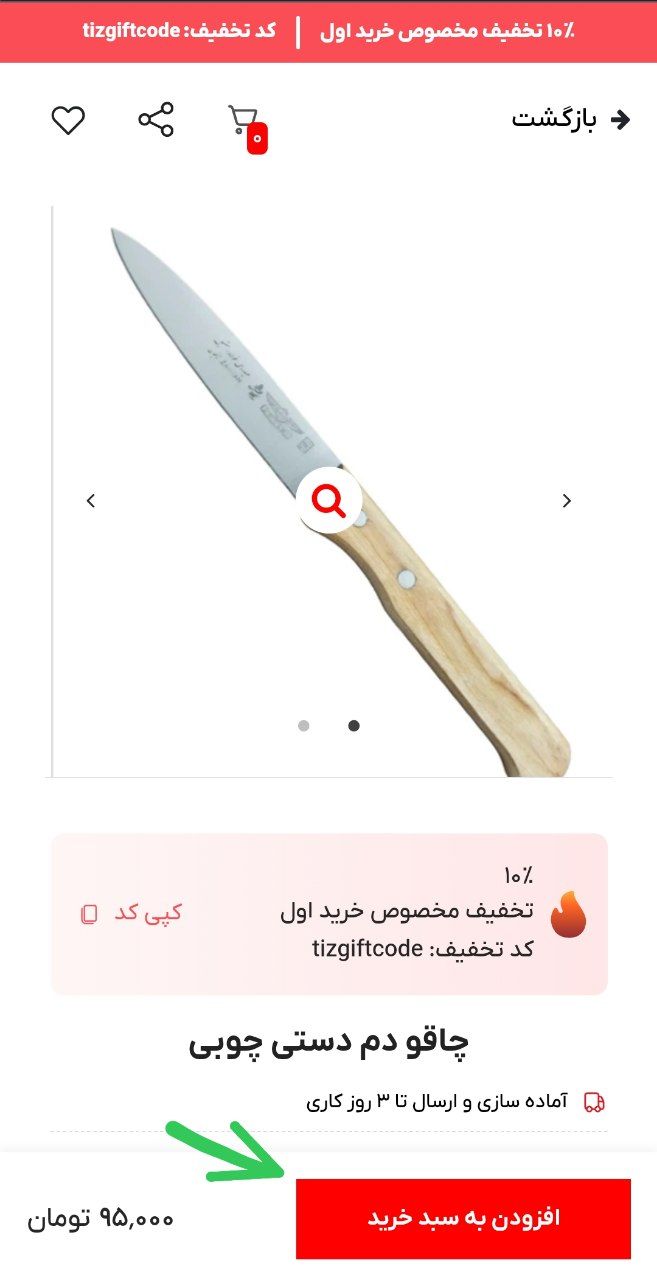Add product to favorites with heart
Image resolution: width=657 pixels, height=1280 pixels.
[x=68, y=120]
